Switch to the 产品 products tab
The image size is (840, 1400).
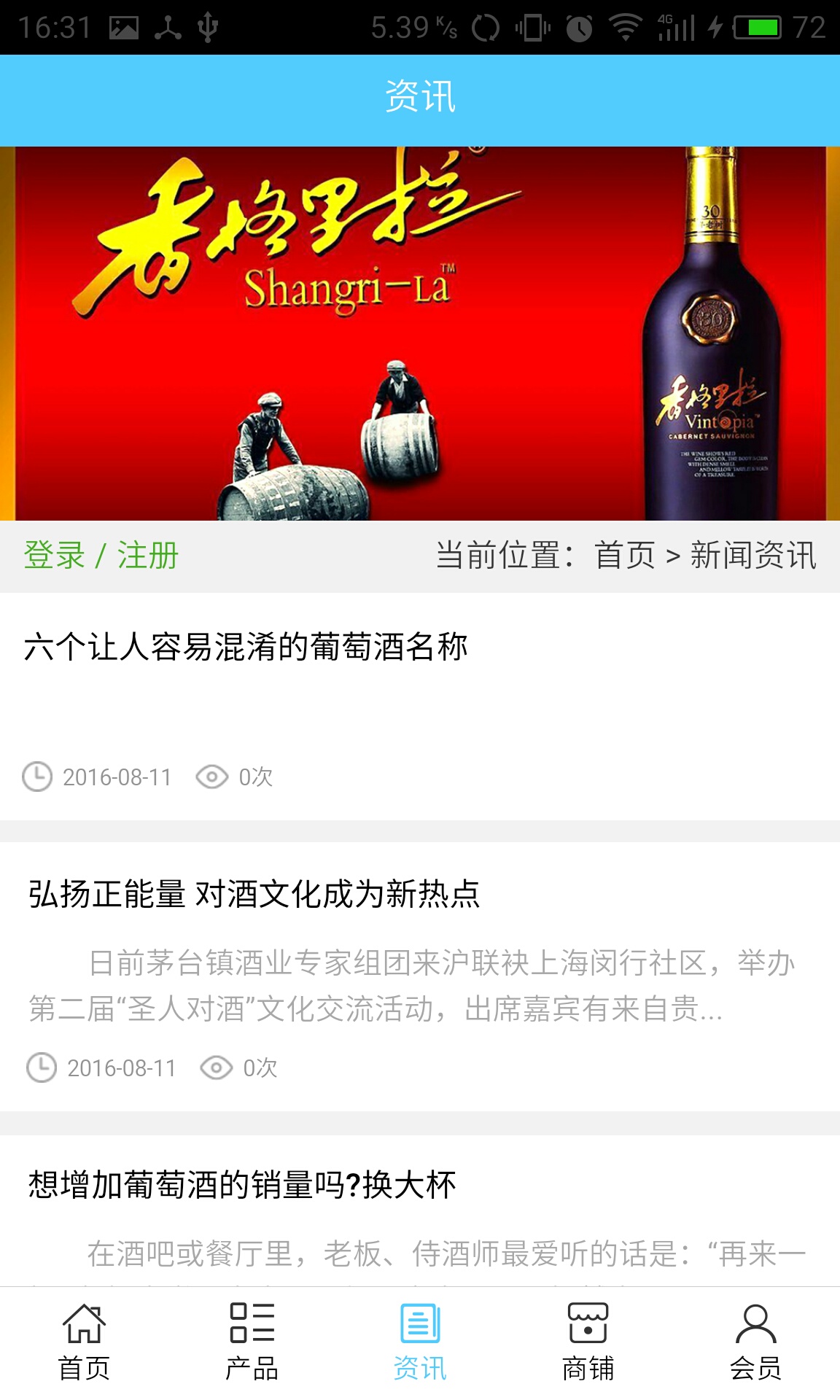pyautogui.click(x=252, y=1342)
